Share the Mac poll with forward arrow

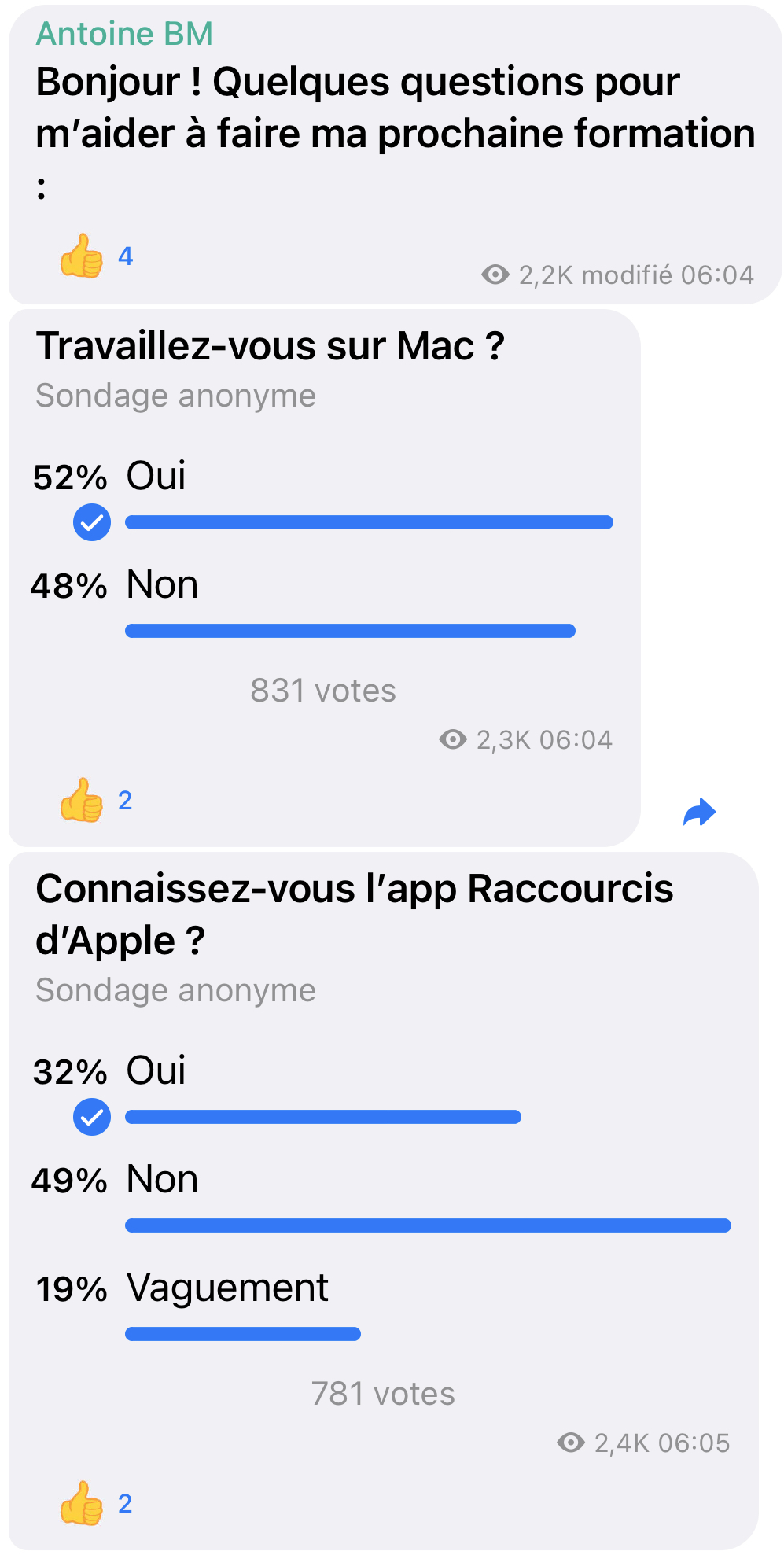[x=699, y=813]
